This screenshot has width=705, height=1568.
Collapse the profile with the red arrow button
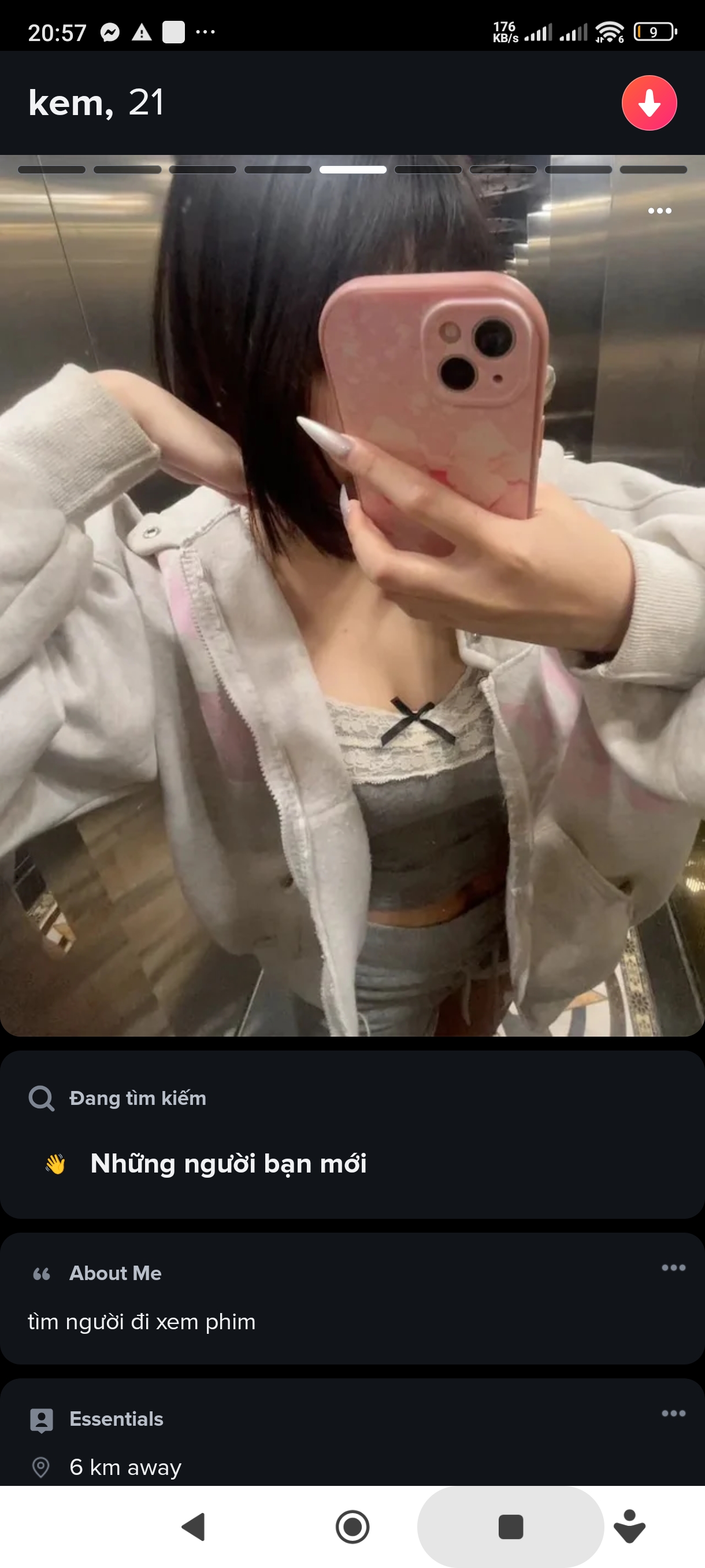click(649, 103)
